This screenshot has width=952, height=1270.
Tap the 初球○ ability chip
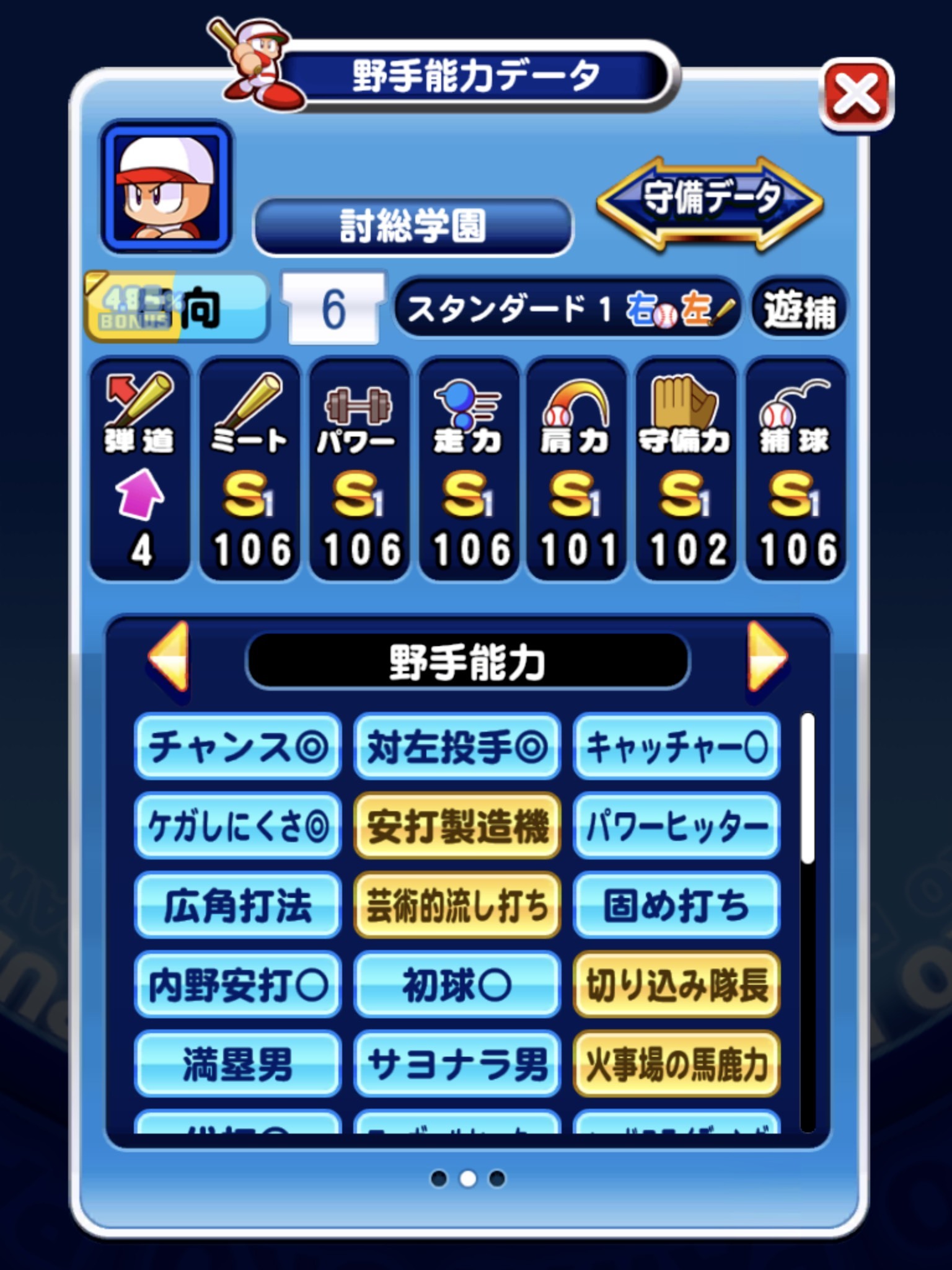coord(457,985)
